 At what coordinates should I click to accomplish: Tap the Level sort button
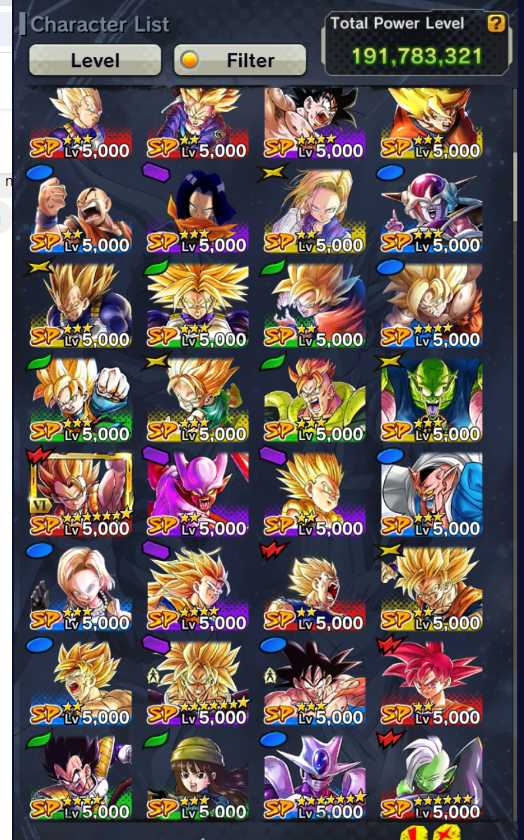point(95,60)
